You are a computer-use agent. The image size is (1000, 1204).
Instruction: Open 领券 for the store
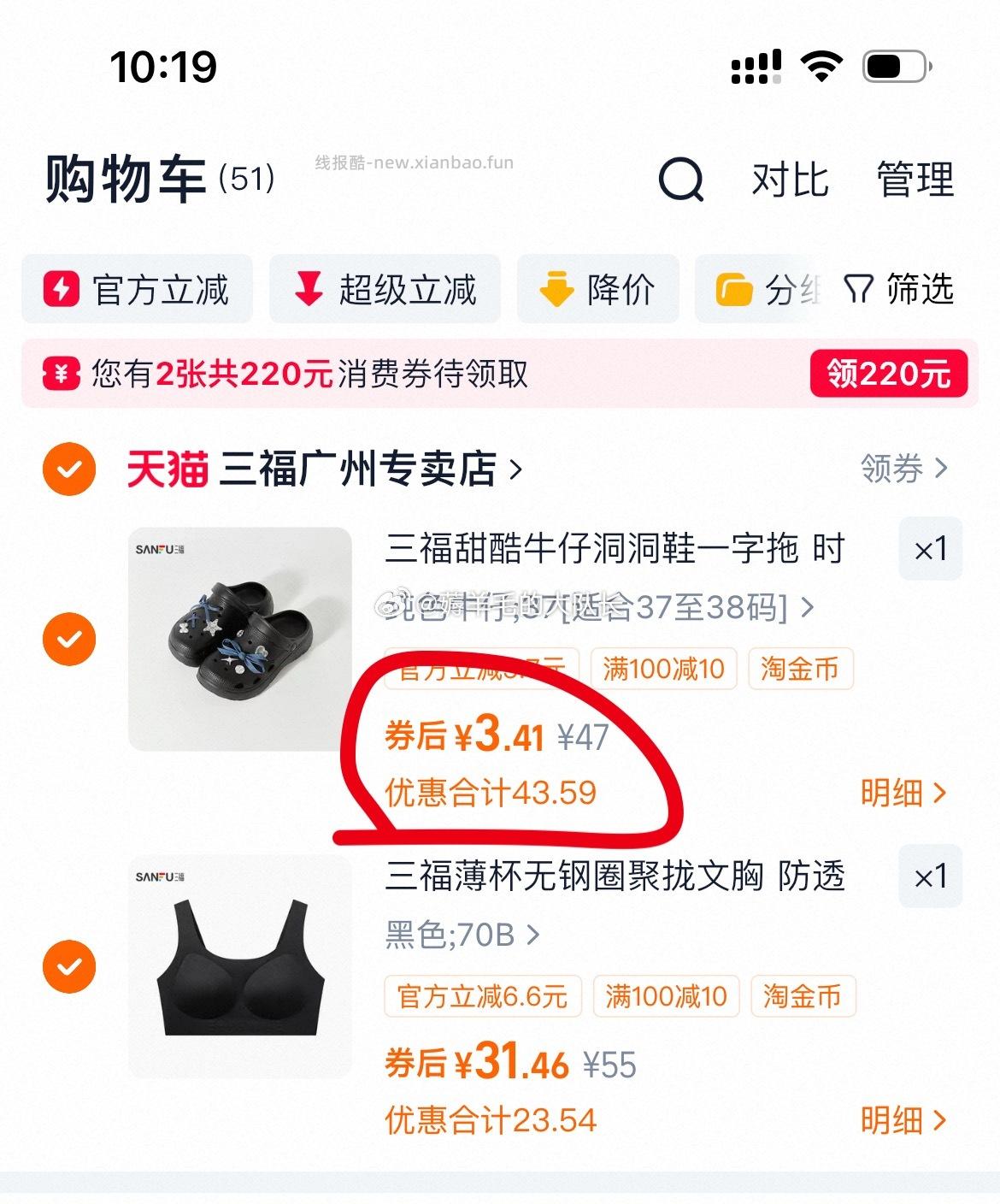(903, 469)
